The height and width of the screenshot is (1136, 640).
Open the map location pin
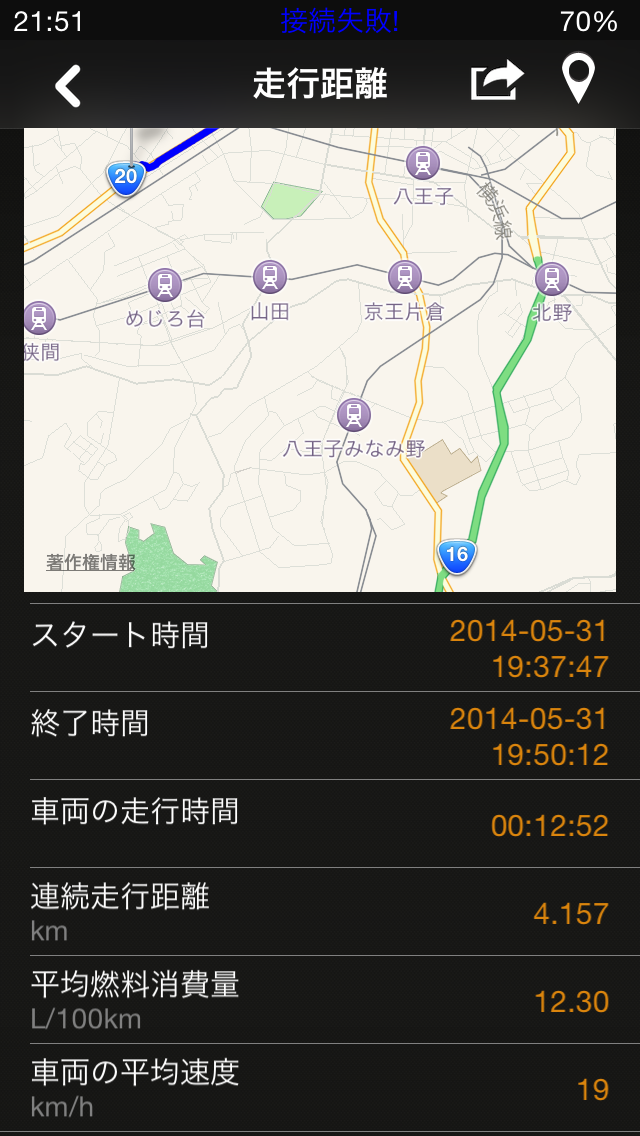[x=578, y=80]
